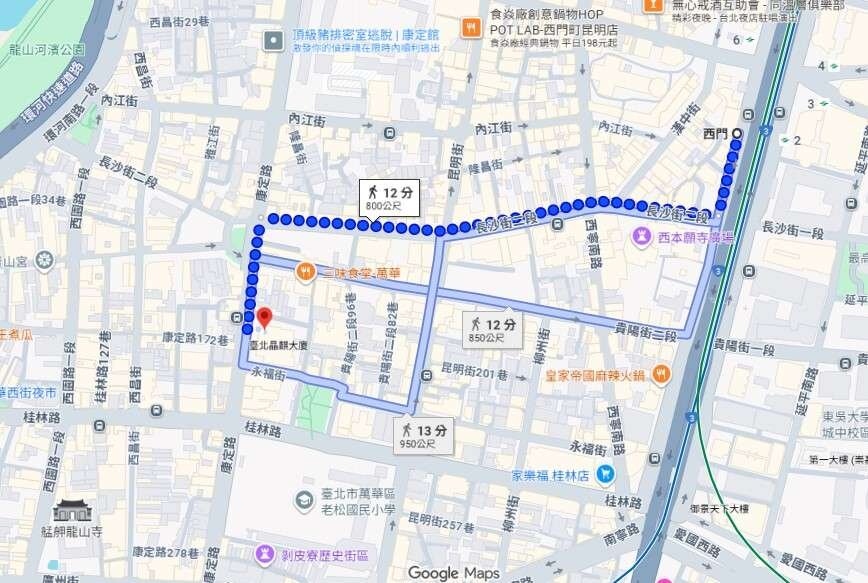Select the 12分 800公尺 walking route
The width and height of the screenshot is (868, 583).
pos(384,196)
